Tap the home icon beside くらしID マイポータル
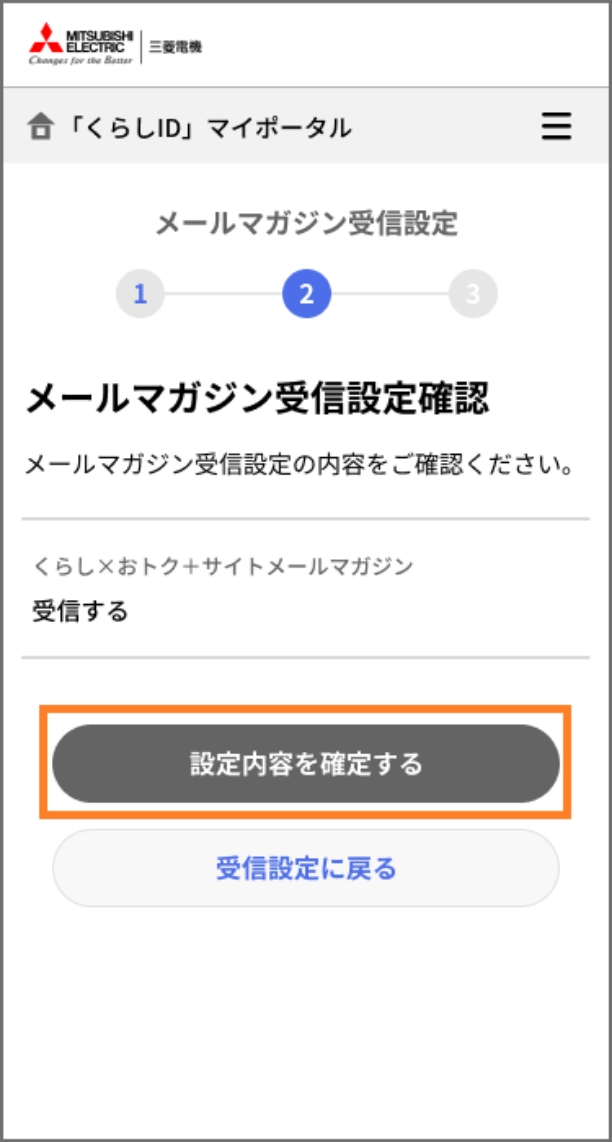The width and height of the screenshot is (612, 1142). [41, 127]
